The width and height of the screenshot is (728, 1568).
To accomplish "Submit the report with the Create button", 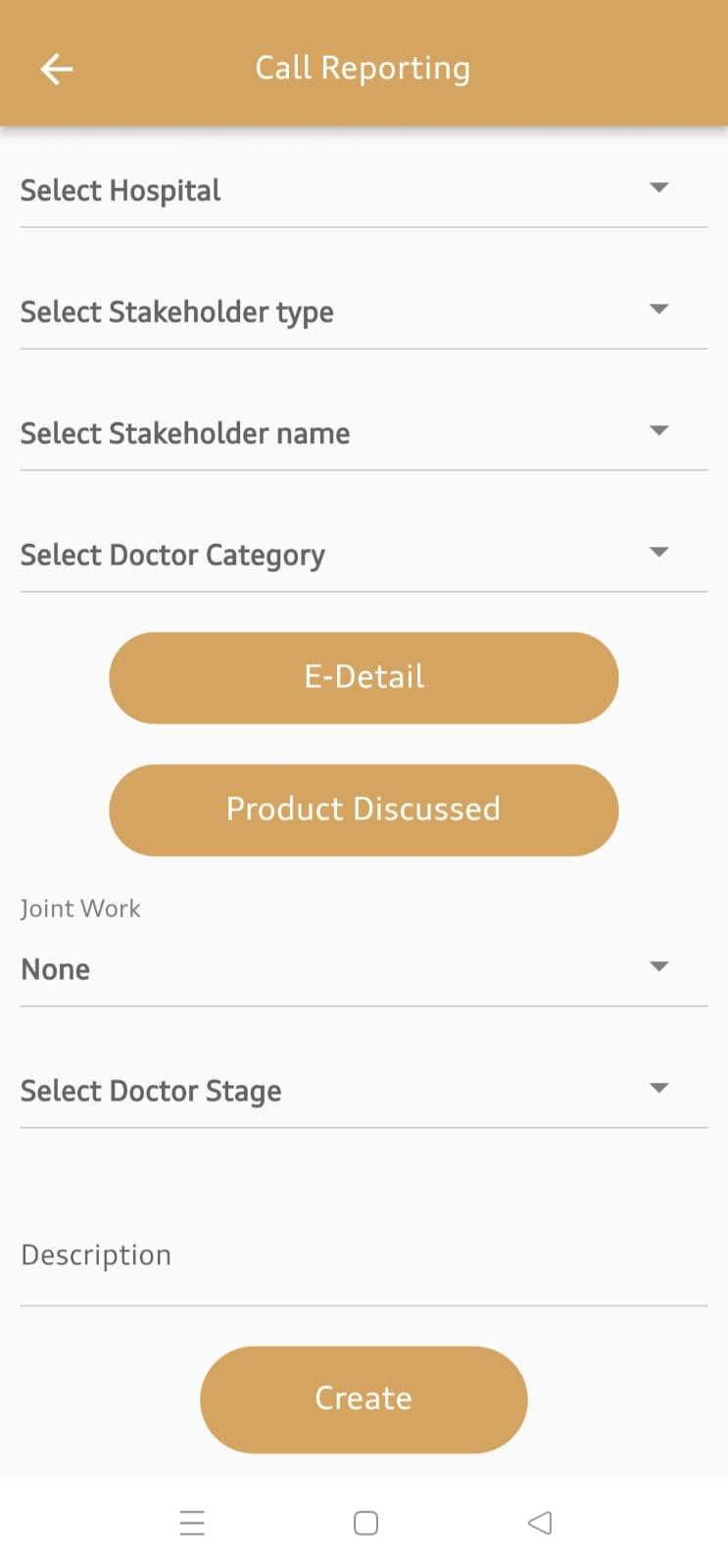I will click(364, 1398).
